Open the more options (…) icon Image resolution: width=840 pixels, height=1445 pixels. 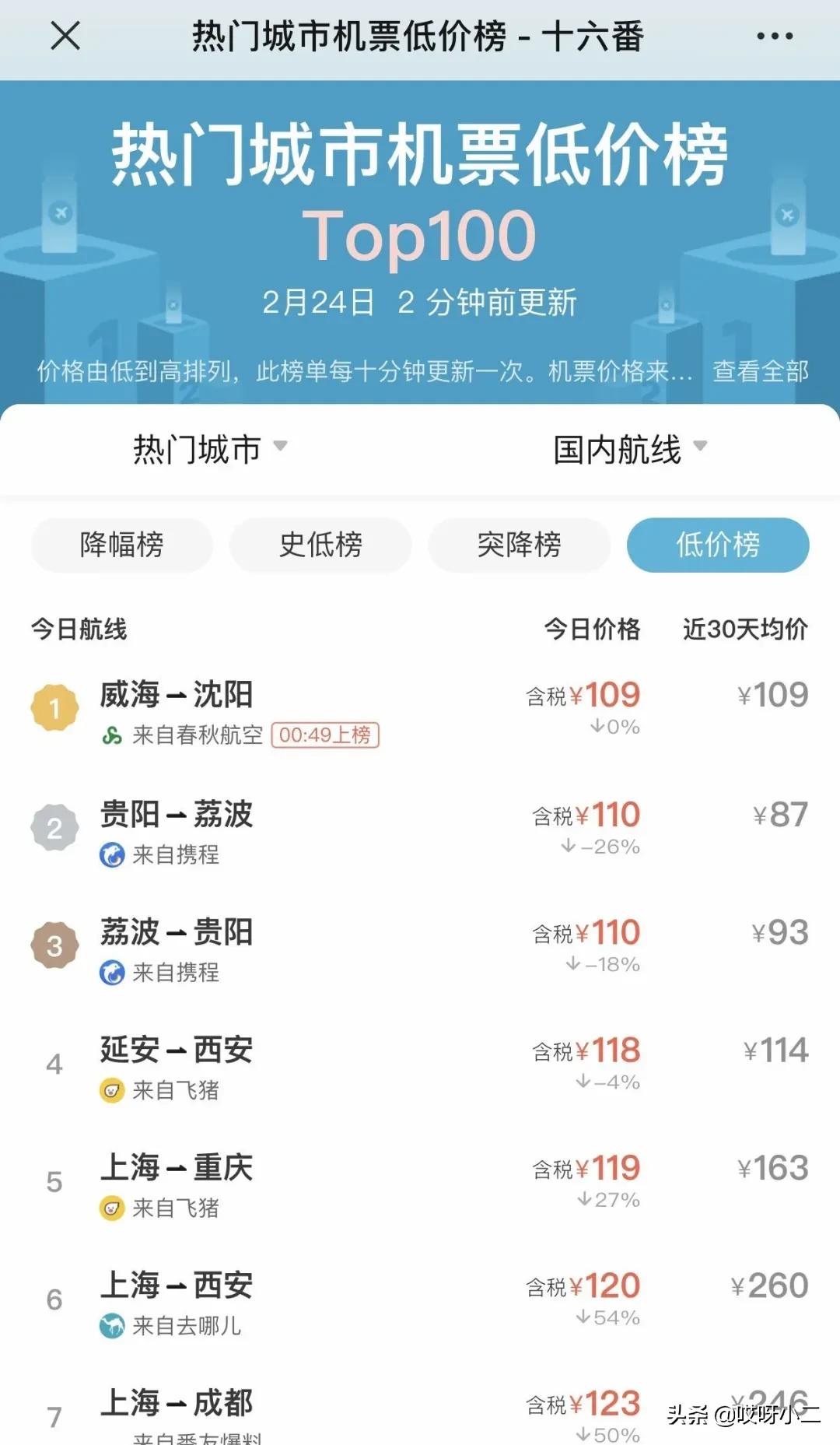773,35
